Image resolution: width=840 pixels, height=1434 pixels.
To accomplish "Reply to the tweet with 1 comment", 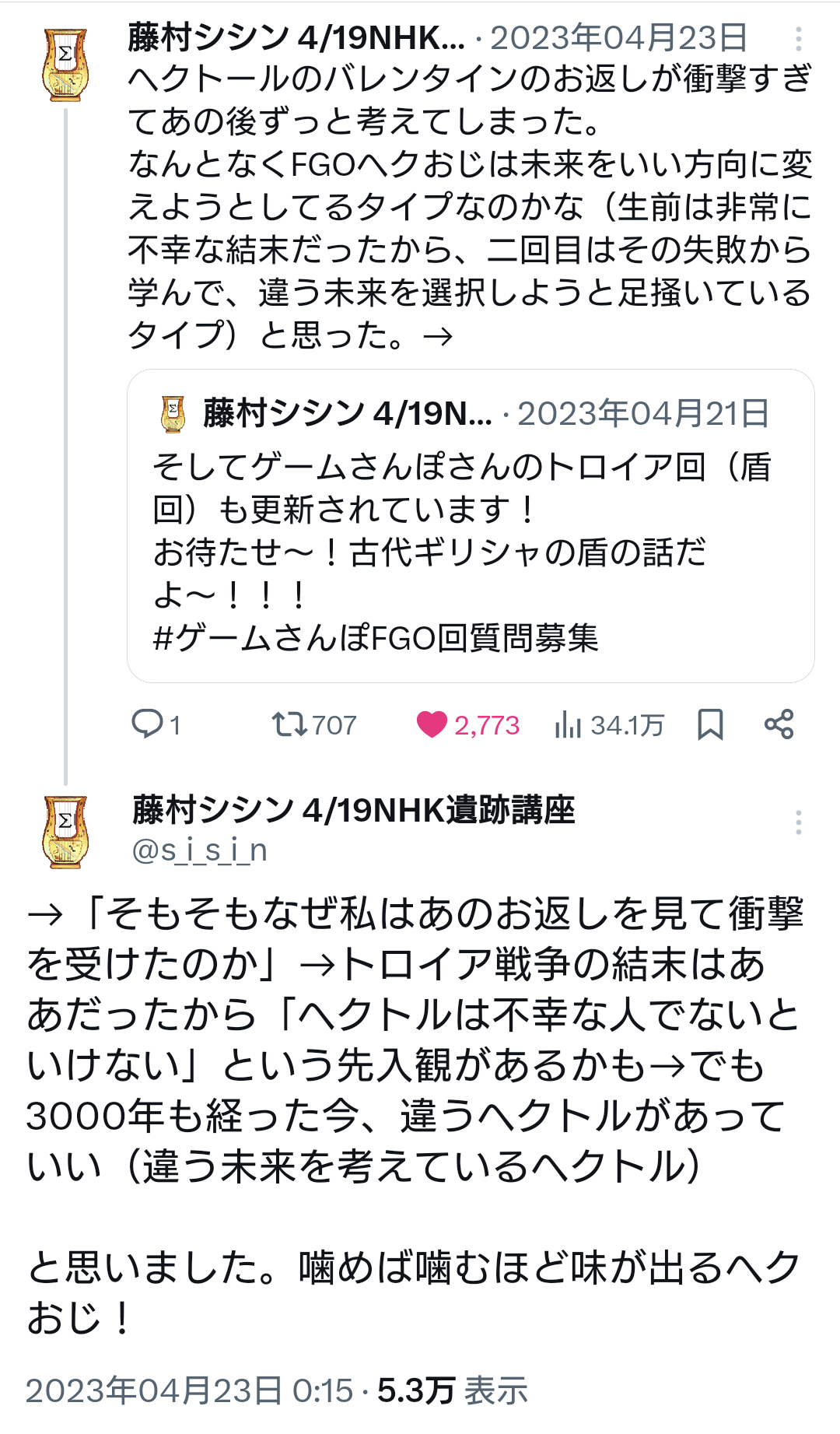I will (x=156, y=724).
